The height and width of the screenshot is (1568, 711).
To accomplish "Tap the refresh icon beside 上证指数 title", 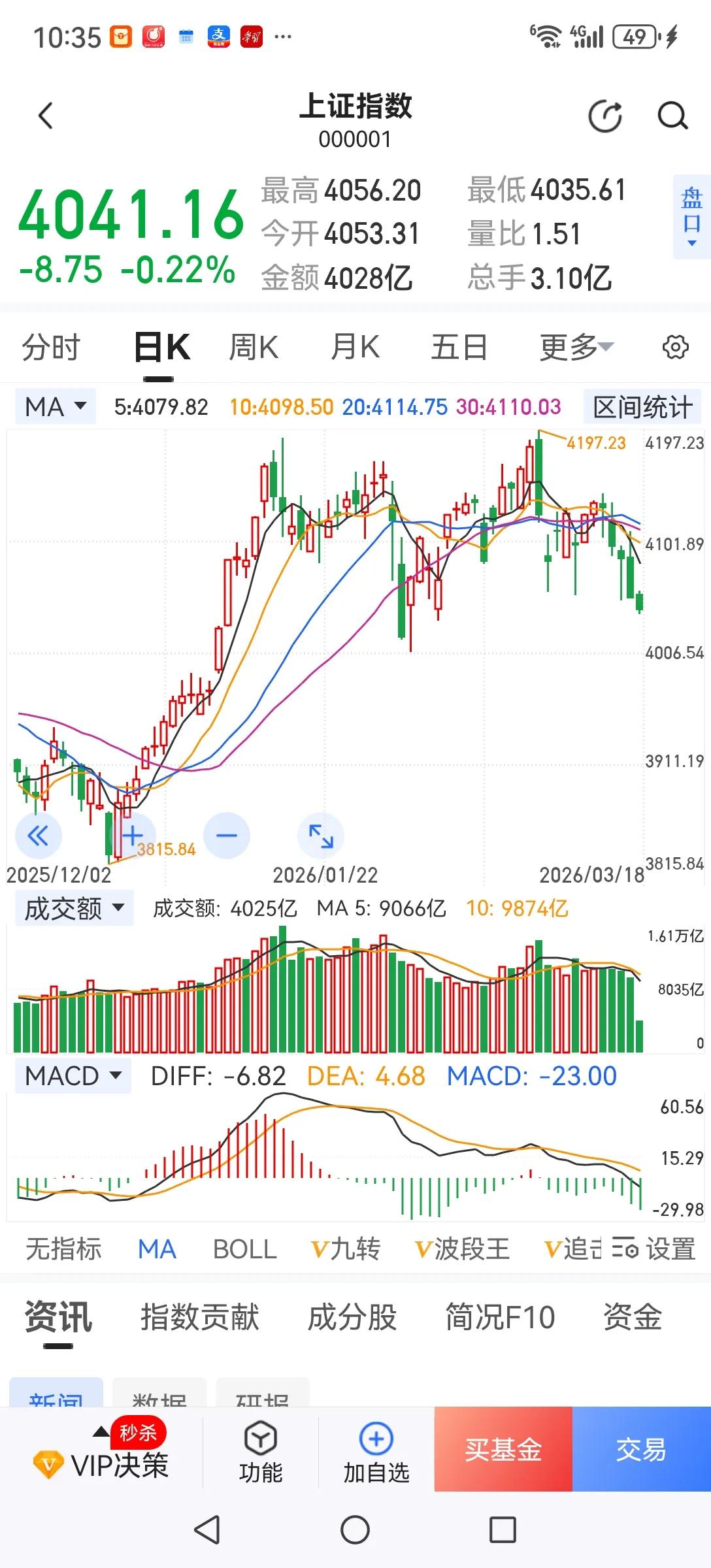I will (603, 115).
